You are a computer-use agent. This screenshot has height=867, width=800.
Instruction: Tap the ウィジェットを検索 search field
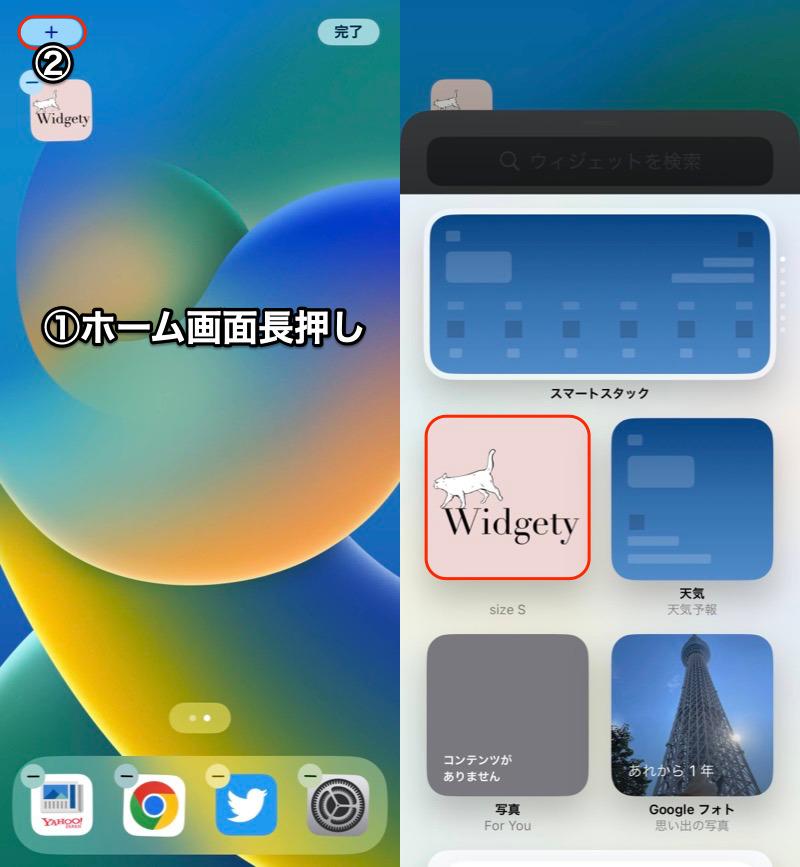[x=600, y=161]
